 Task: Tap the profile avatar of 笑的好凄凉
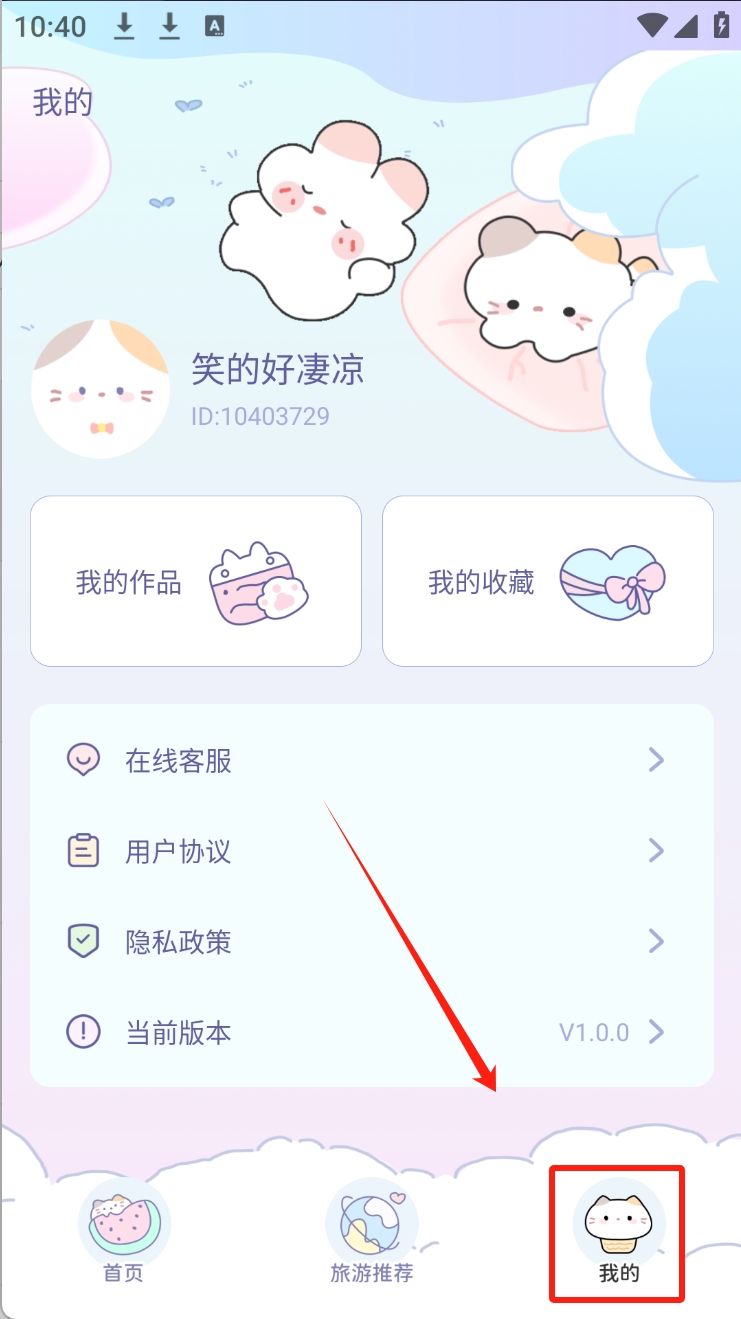click(100, 390)
